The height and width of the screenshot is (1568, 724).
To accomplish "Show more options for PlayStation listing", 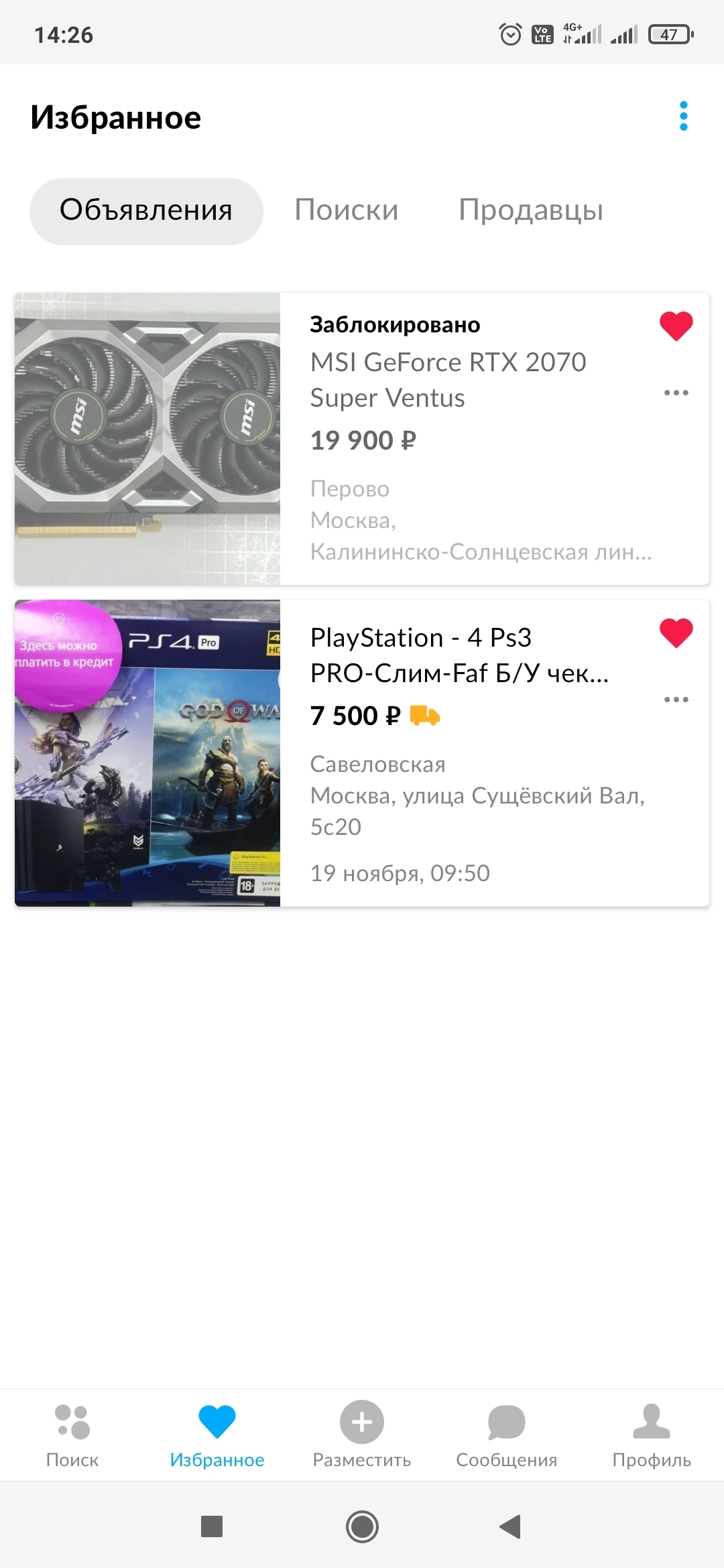I will pos(676,700).
